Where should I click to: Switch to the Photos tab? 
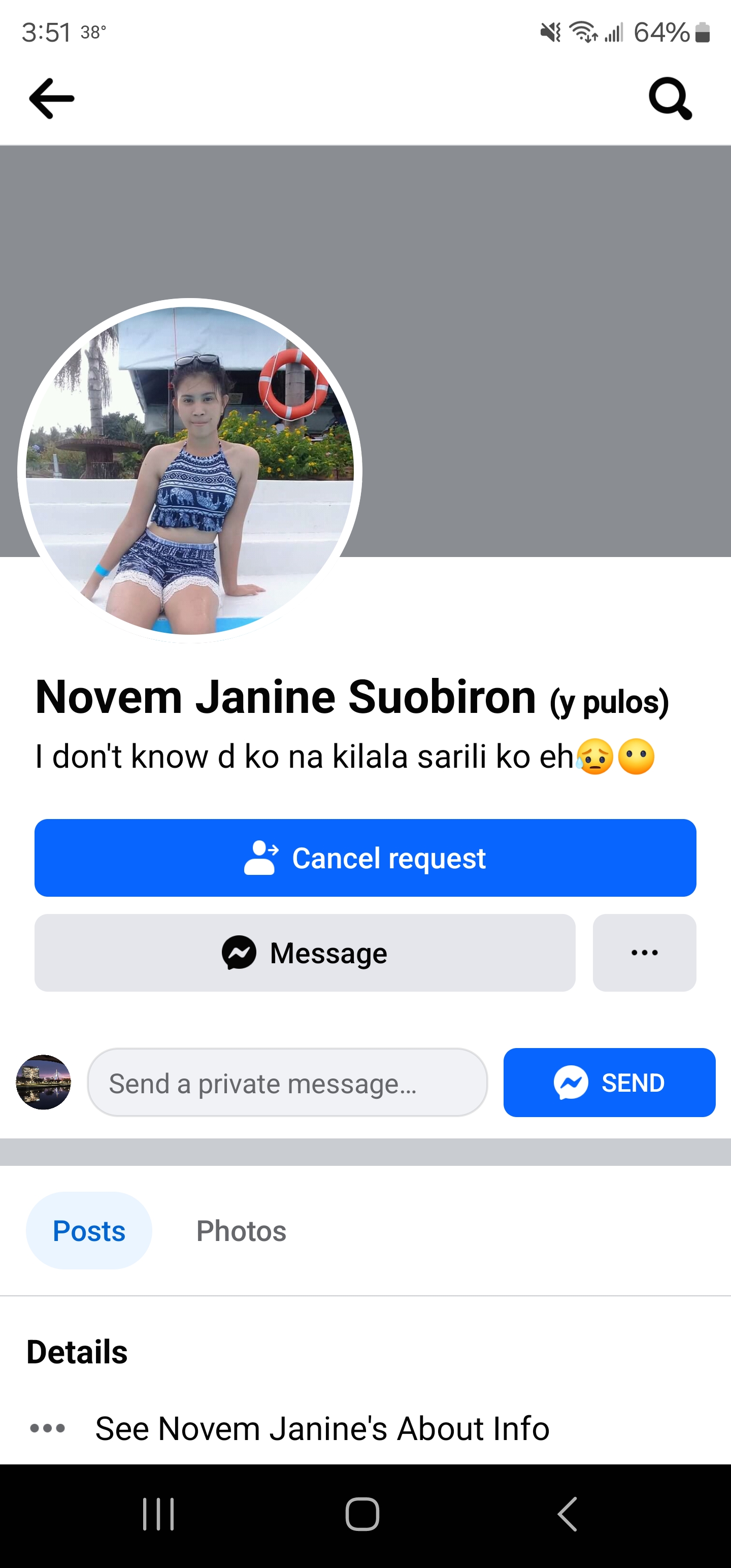point(241,1231)
